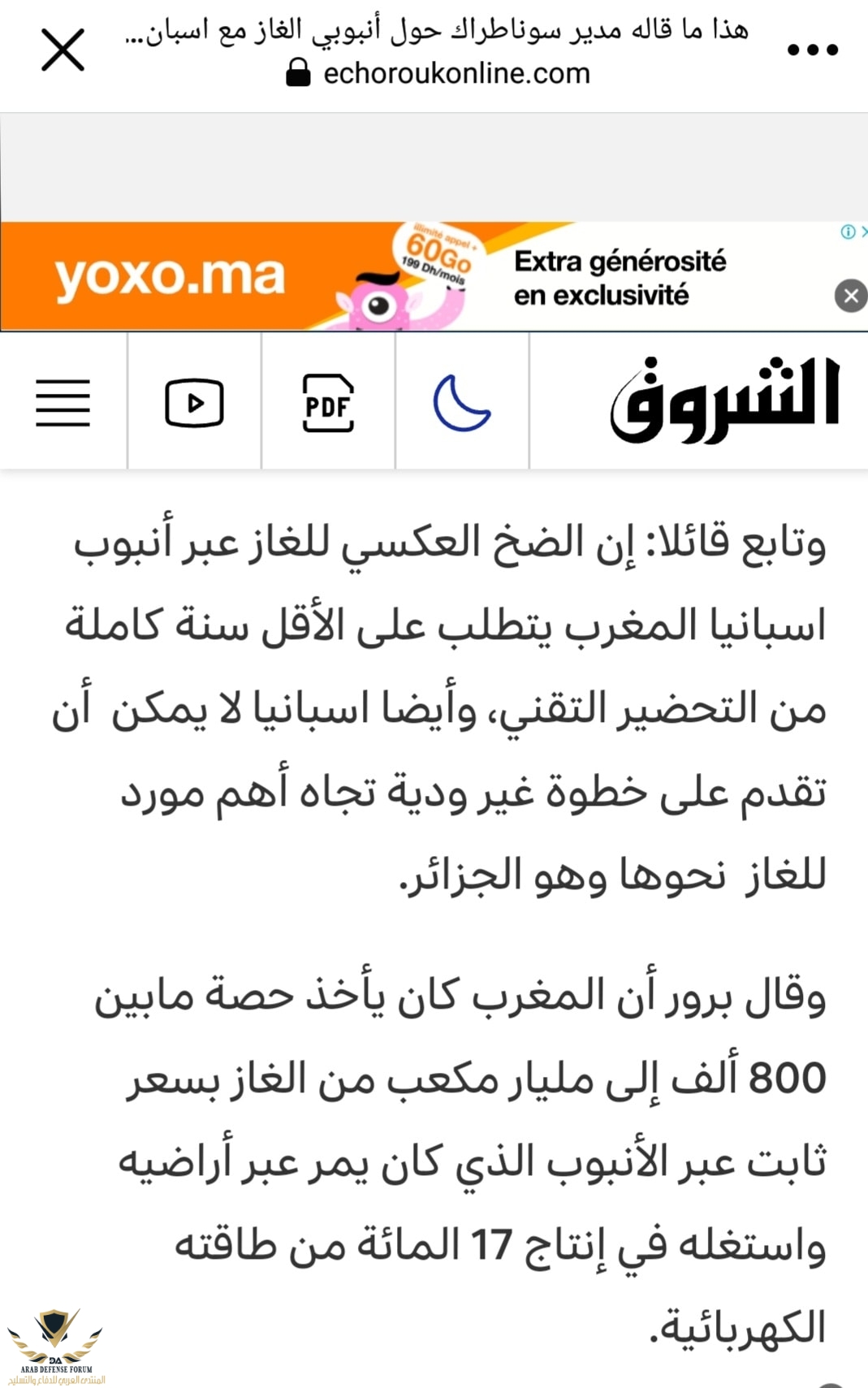The image size is (868, 1388).
Task: Open the three-dot browser options menu
Action: click(813, 50)
